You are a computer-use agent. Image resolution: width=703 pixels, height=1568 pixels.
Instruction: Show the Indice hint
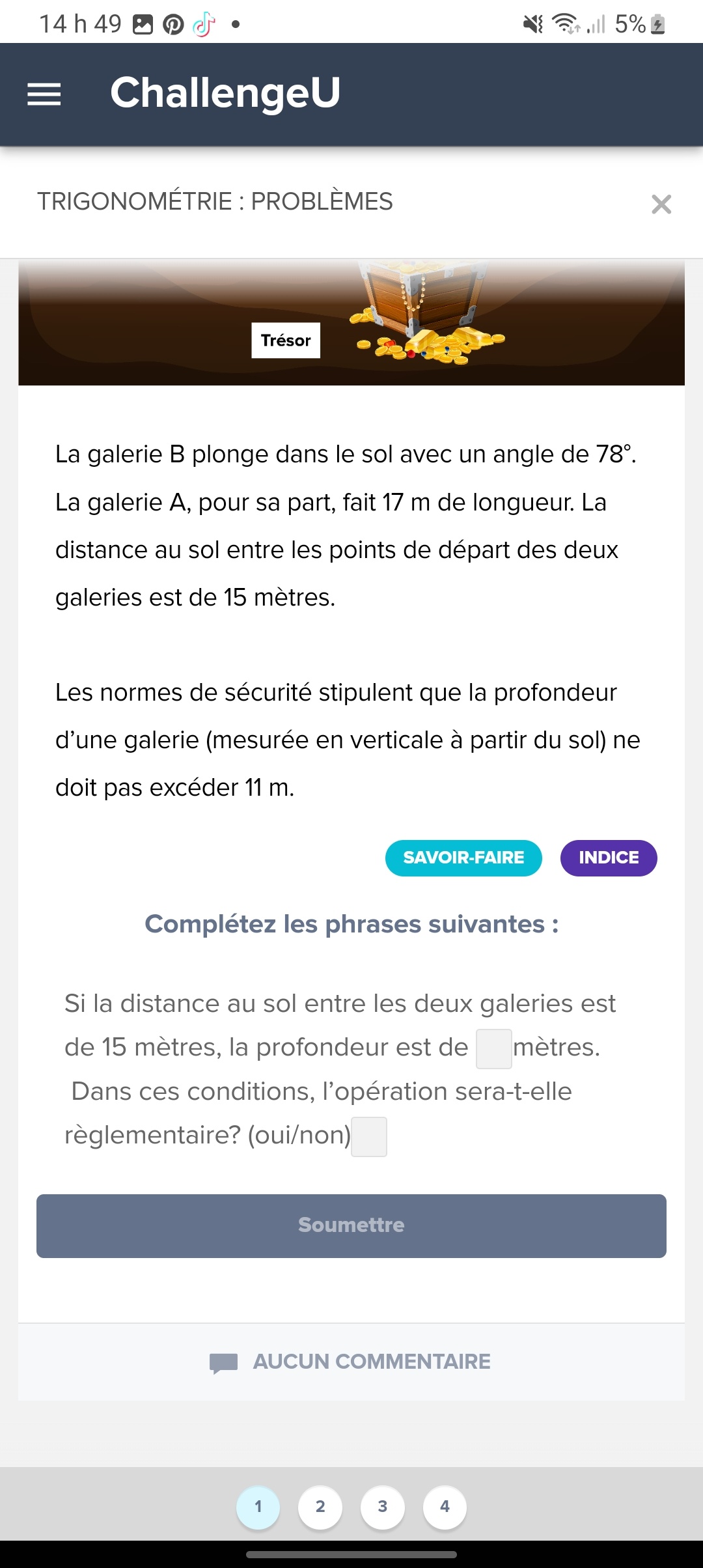609,858
